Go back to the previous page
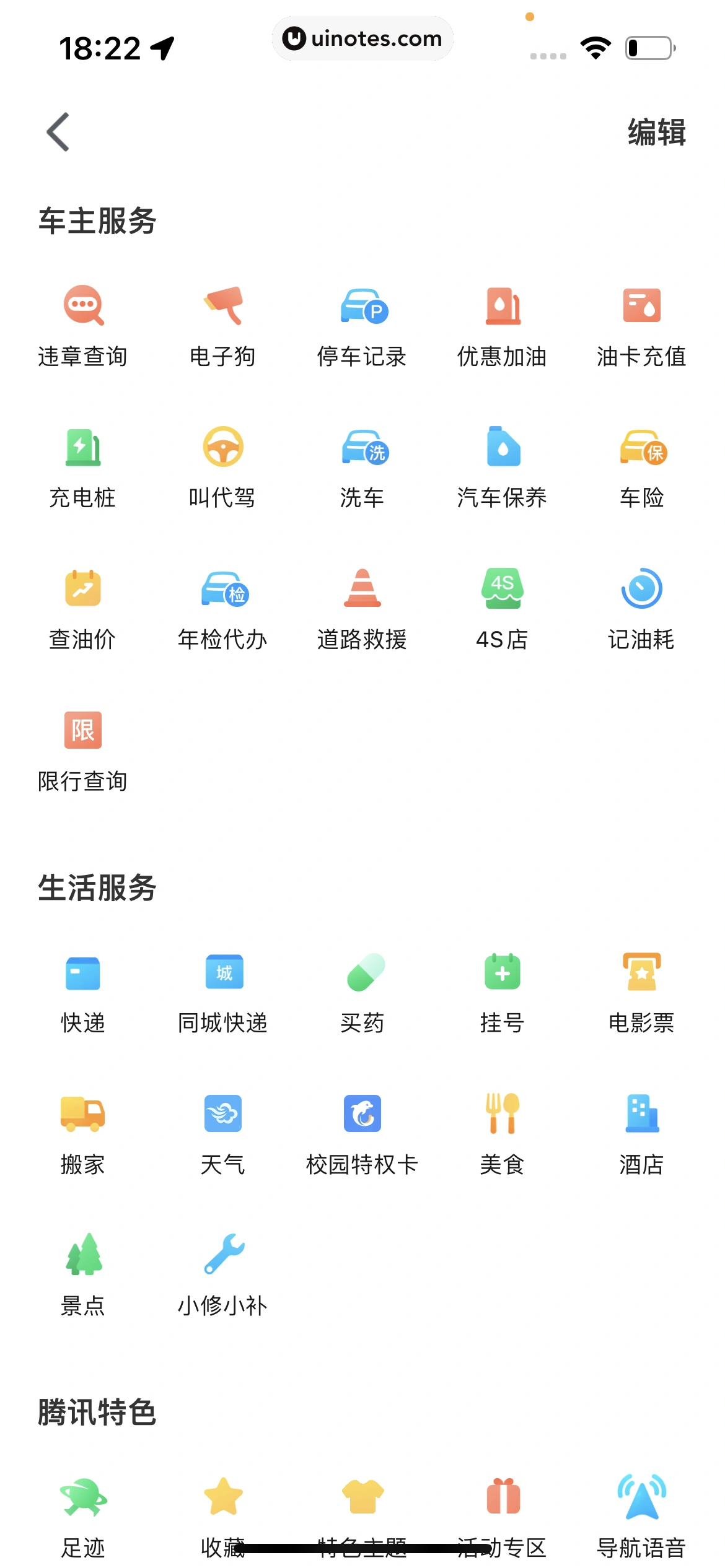This screenshot has height=1568, width=725. tap(58, 132)
